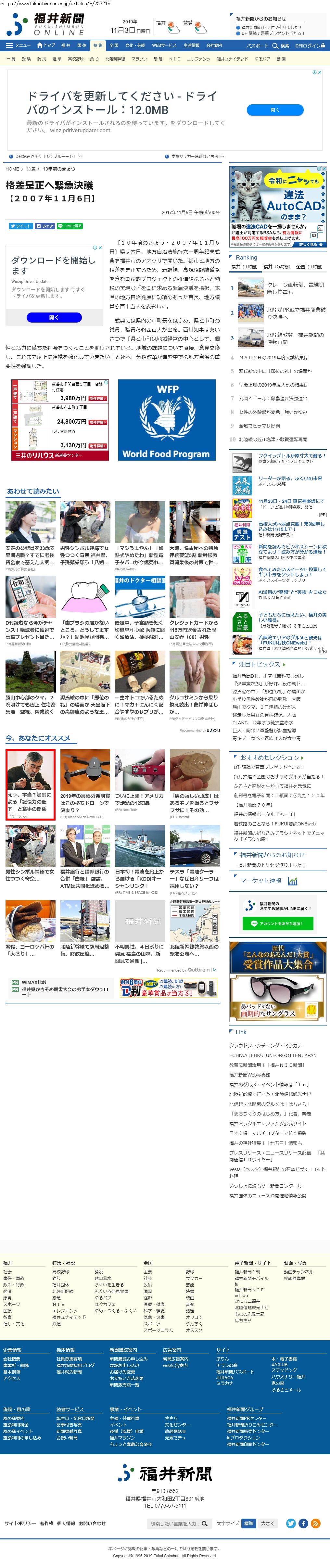Tap the footer search input field

[174, 1523]
